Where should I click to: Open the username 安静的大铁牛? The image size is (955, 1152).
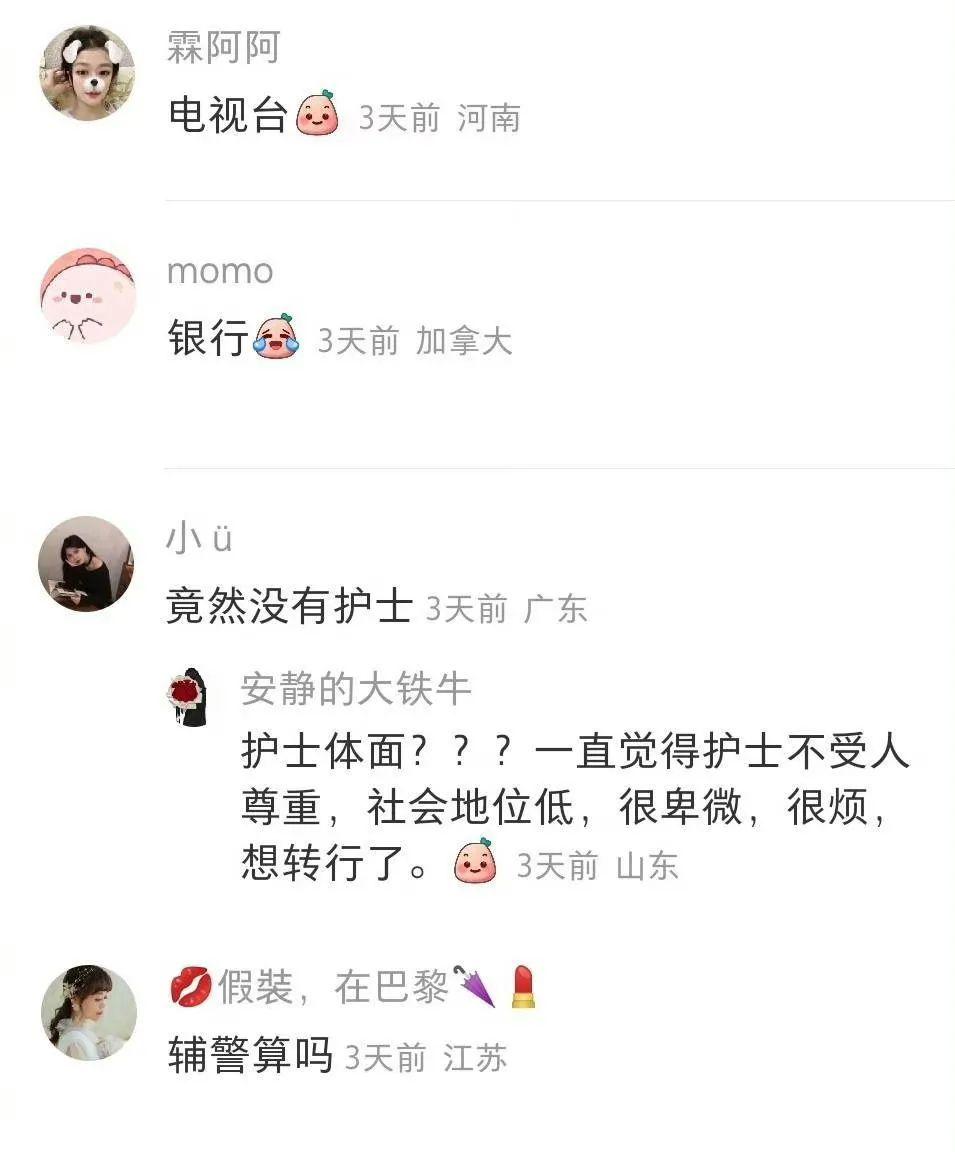pyautogui.click(x=356, y=689)
